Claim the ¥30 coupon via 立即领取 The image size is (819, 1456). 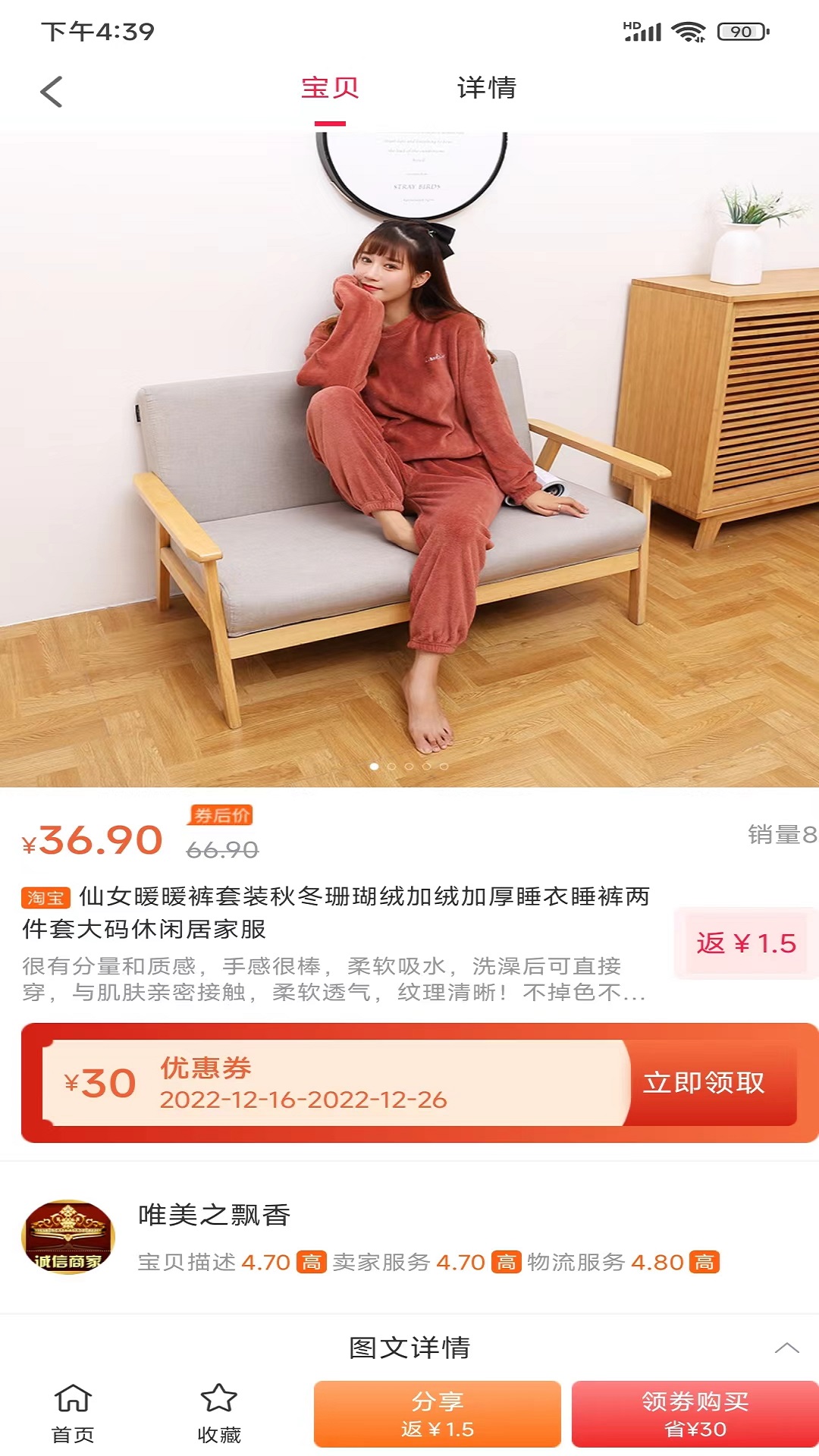tap(704, 1082)
